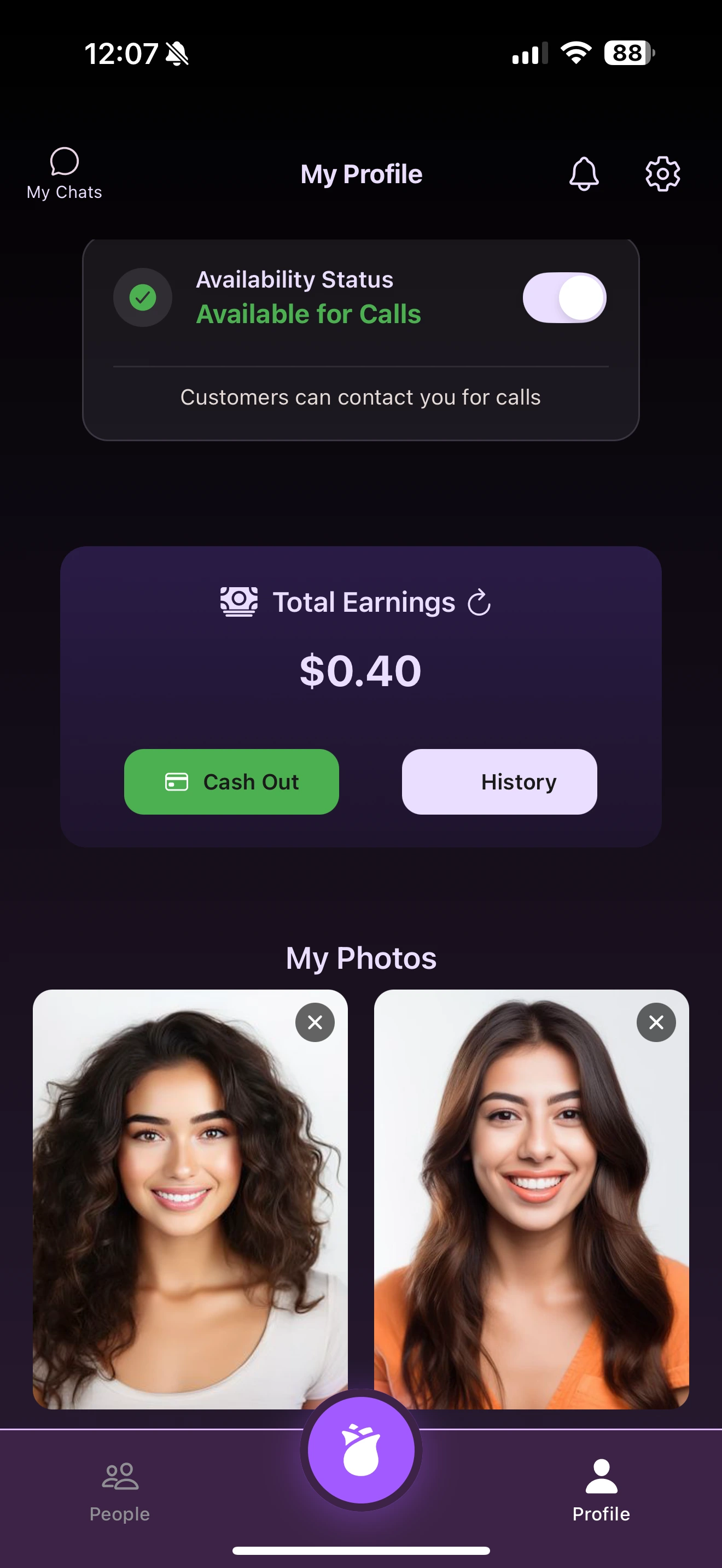This screenshot has height=1568, width=722.
Task: Refresh Total Earnings
Action: click(x=479, y=602)
